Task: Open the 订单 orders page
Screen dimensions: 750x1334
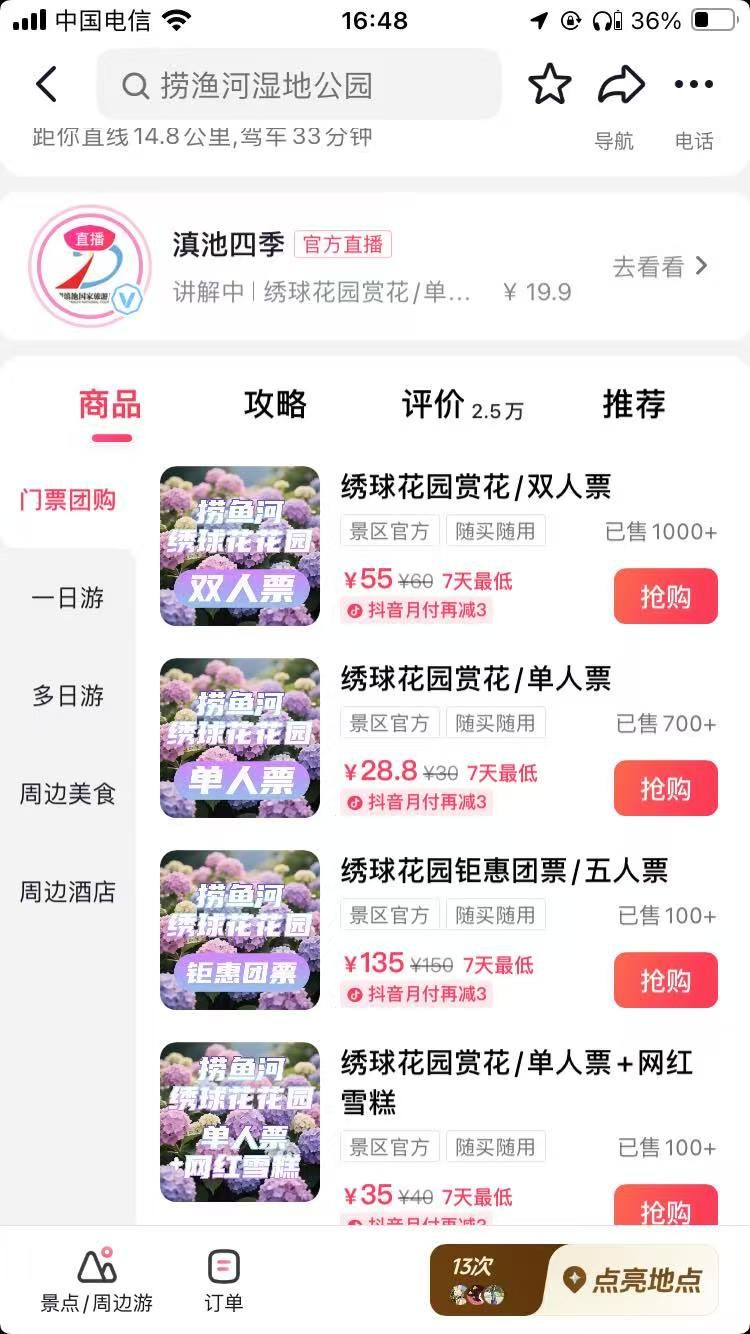Action: pos(223,1279)
